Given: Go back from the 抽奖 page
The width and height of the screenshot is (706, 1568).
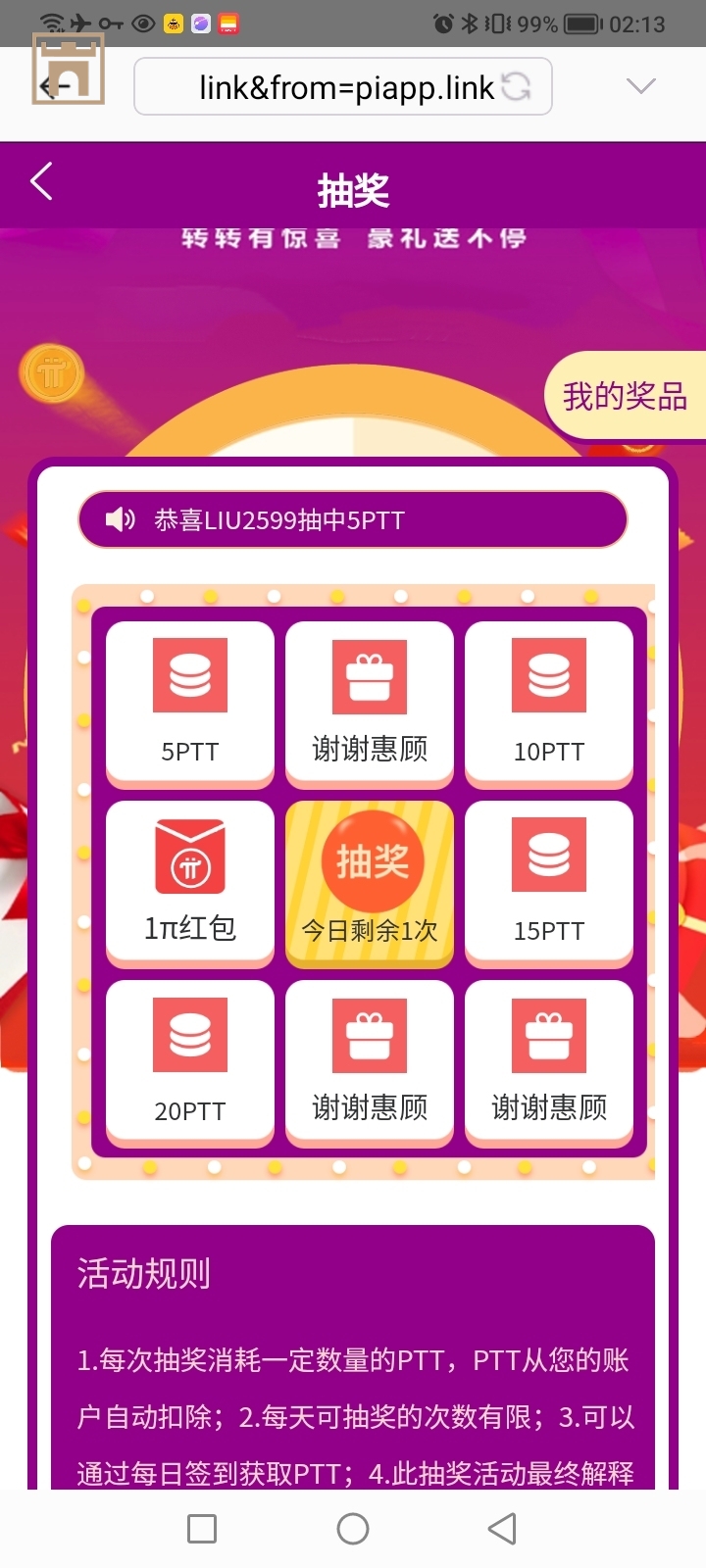Looking at the screenshot, I should [41, 182].
